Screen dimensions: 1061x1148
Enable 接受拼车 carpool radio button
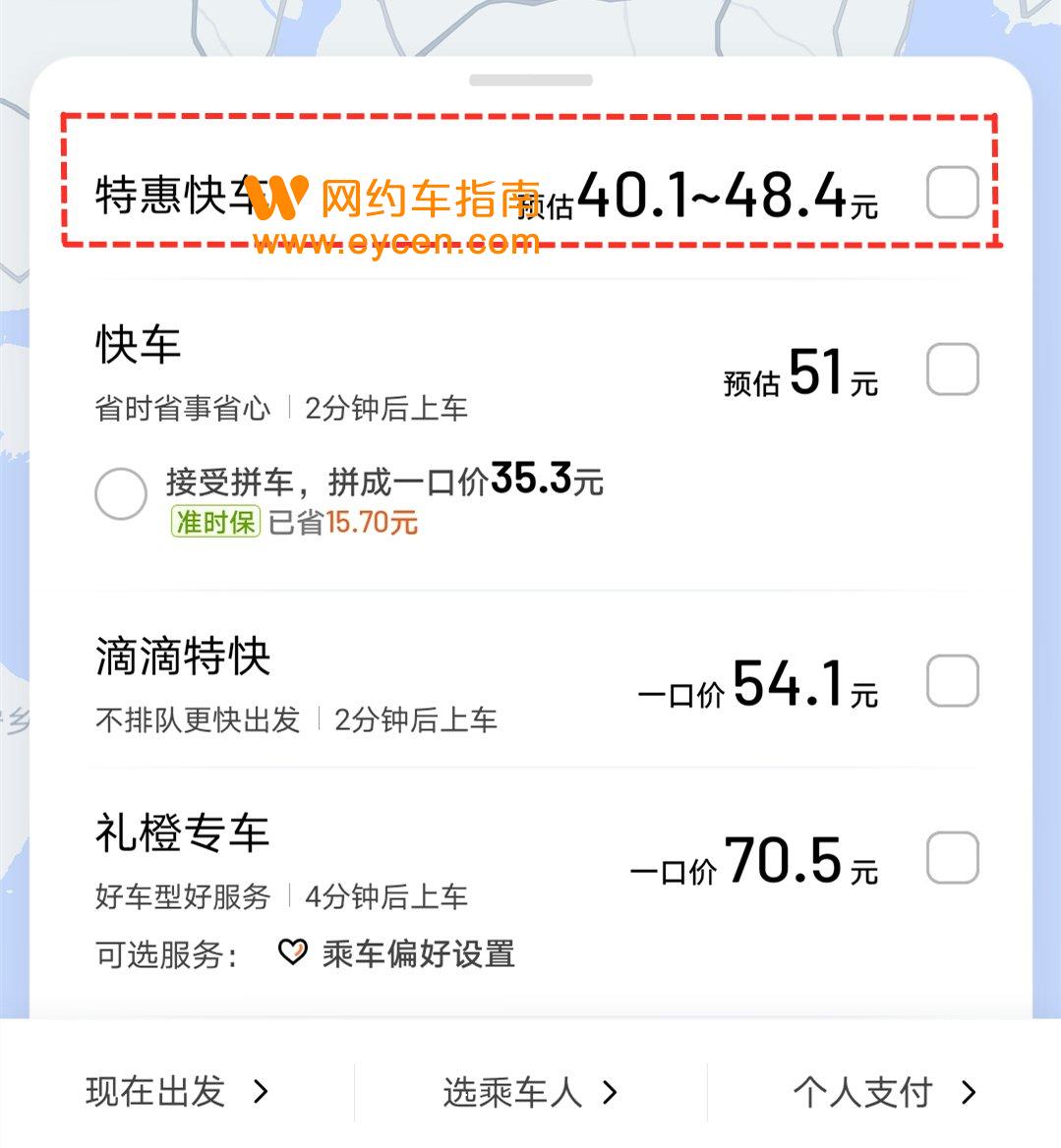(121, 493)
